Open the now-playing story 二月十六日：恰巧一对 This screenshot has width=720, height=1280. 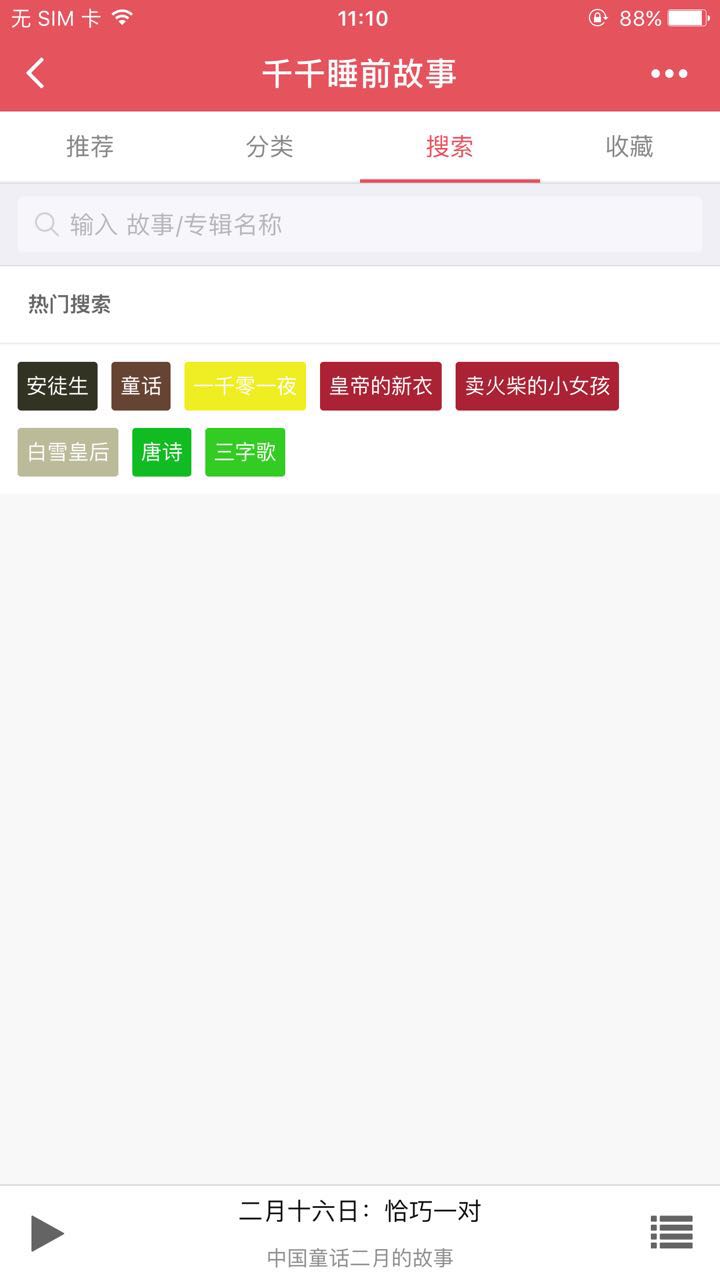[360, 1212]
